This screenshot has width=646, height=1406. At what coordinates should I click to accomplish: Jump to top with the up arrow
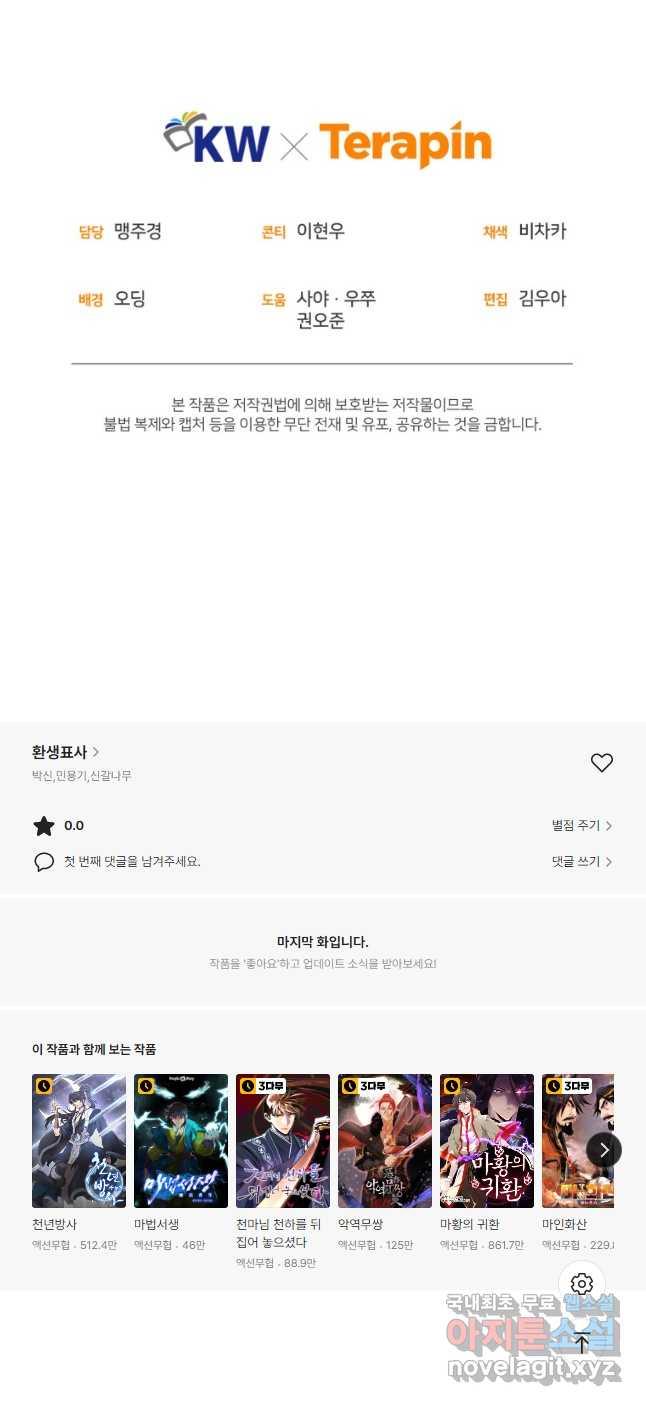[x=582, y=1344]
